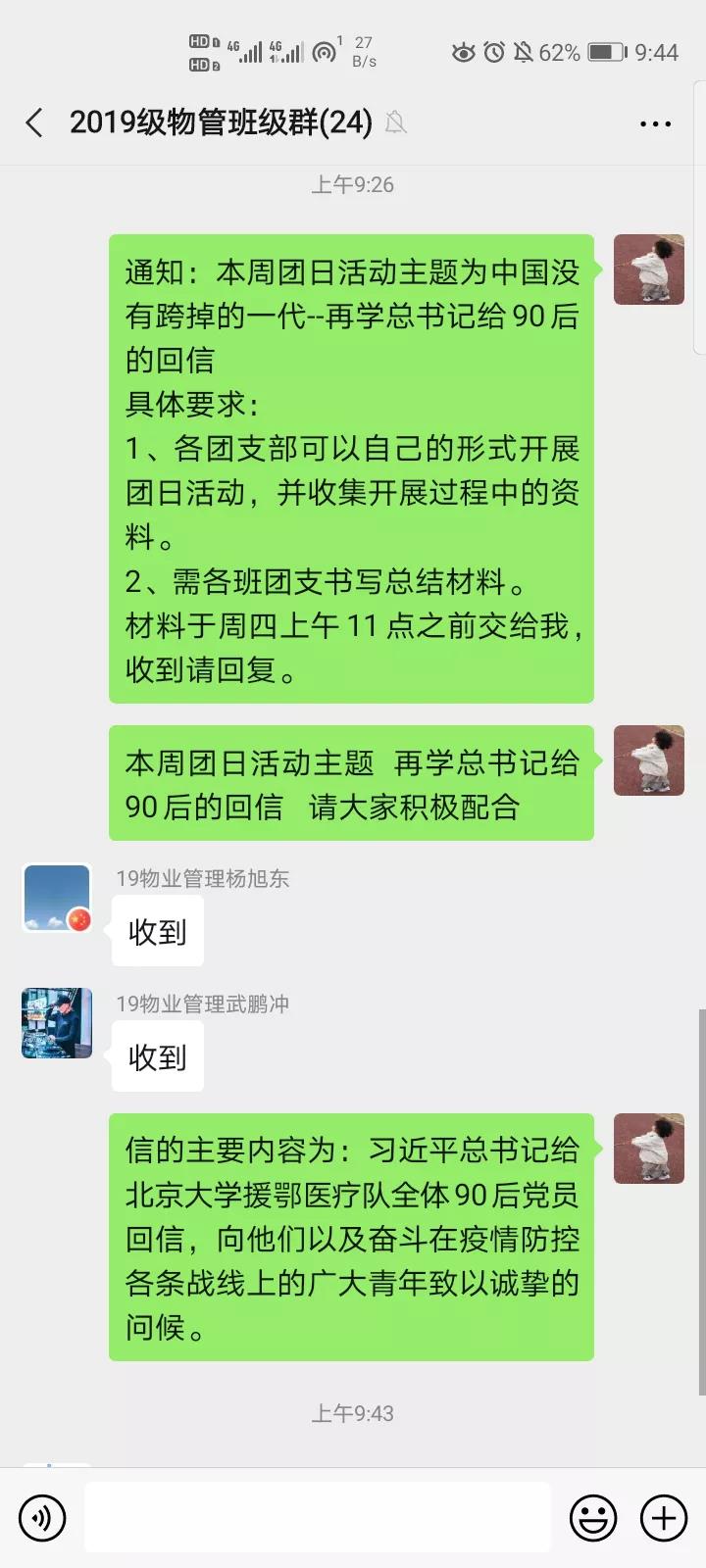Image resolution: width=706 pixels, height=1568 pixels.
Task: Tap the message text field
Action: [x=317, y=1518]
